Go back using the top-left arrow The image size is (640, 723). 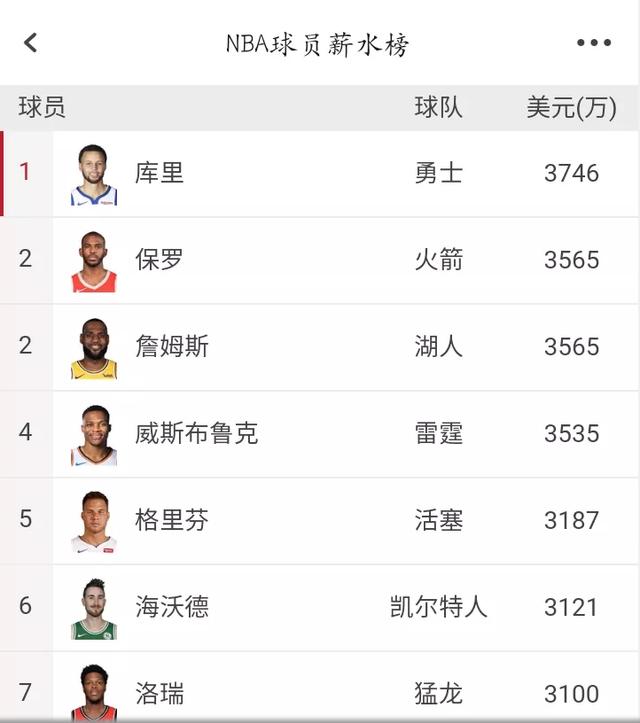(x=30, y=42)
